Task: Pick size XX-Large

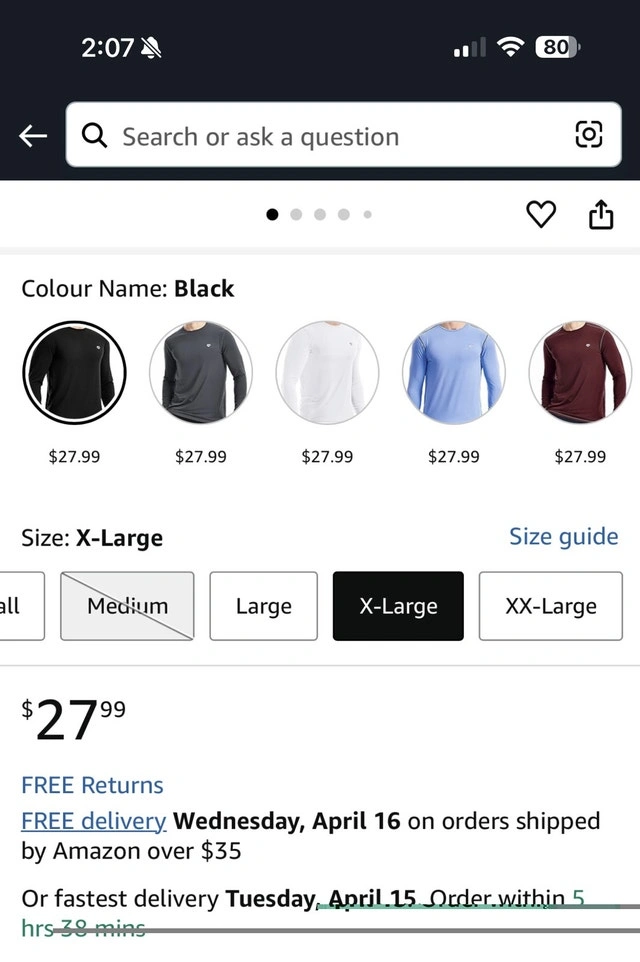Action: (x=551, y=606)
